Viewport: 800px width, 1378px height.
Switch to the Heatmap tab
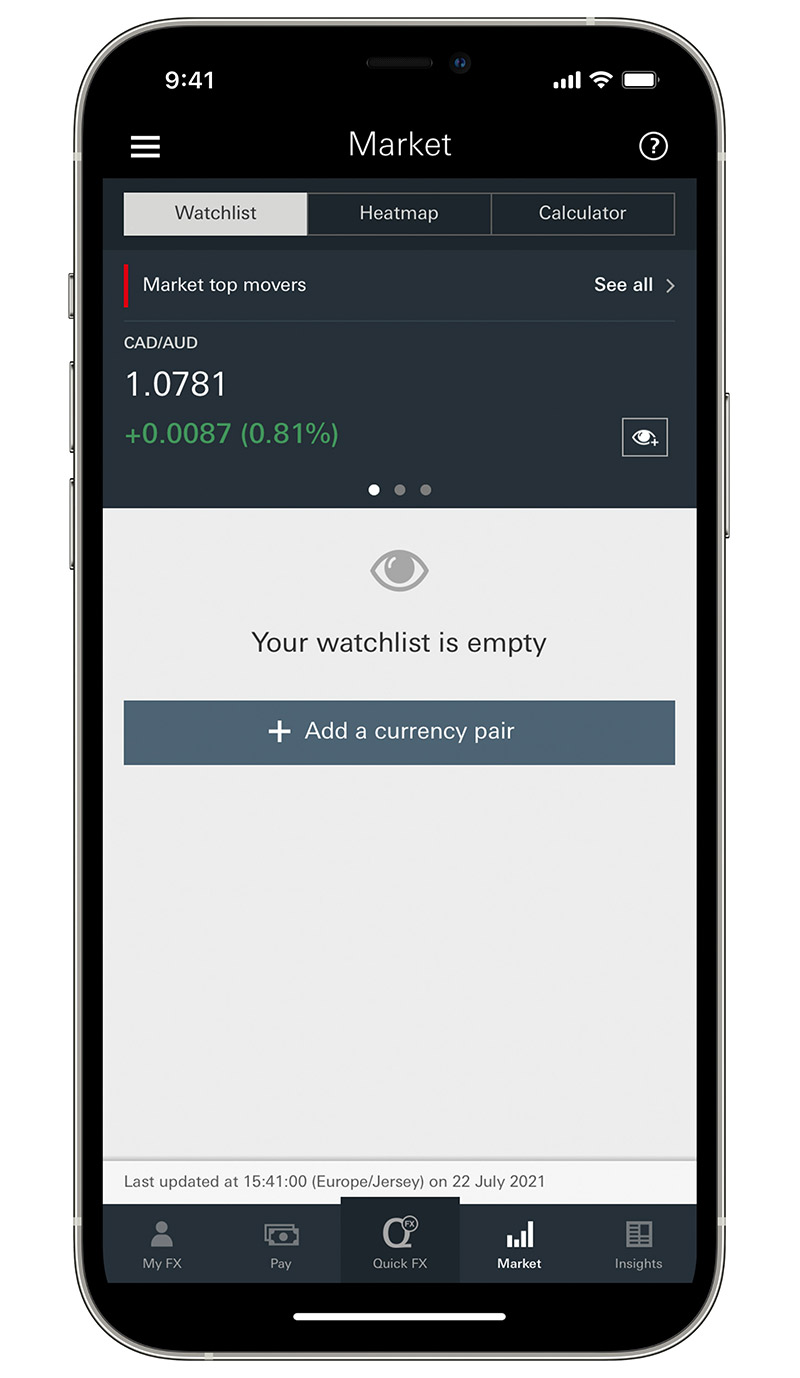399,213
